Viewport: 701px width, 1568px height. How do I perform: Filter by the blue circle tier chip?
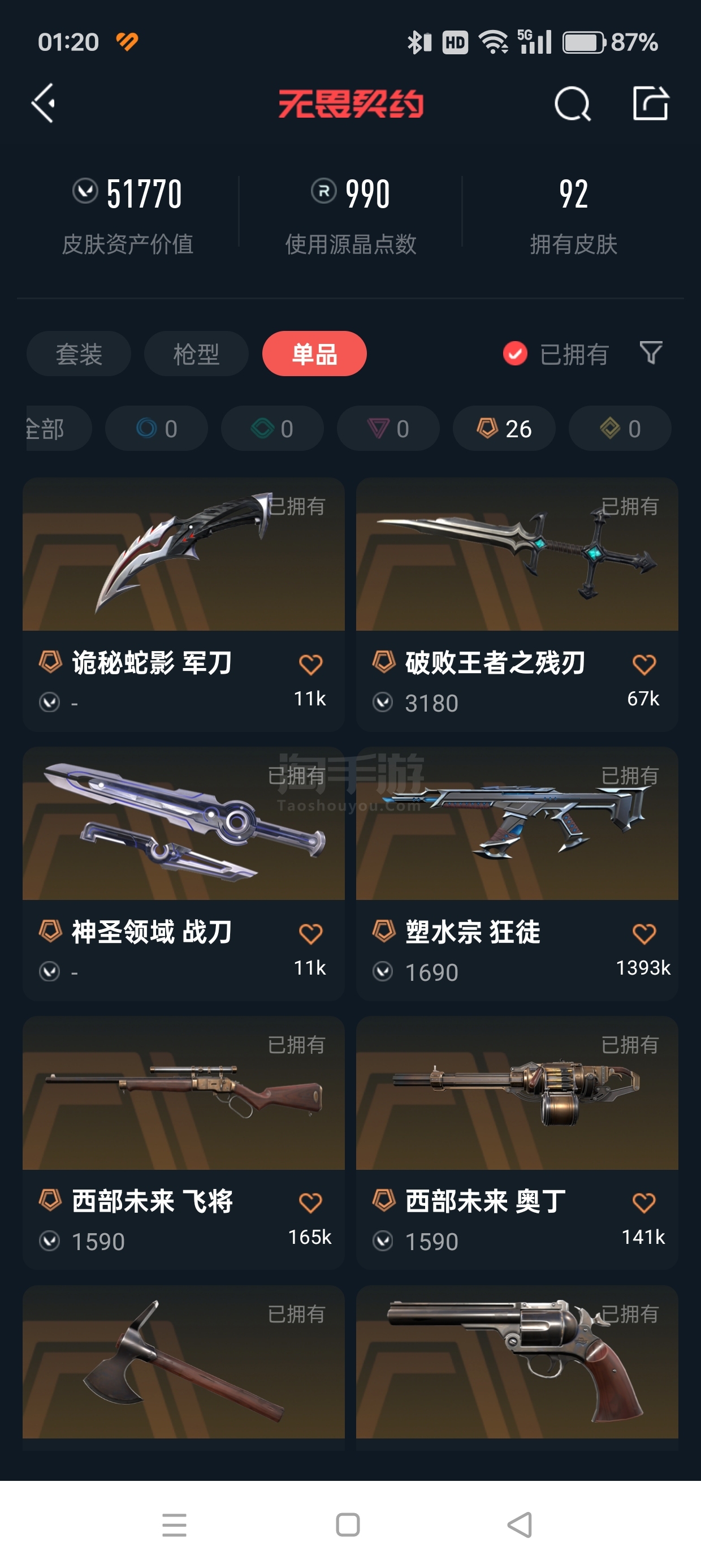tap(157, 429)
